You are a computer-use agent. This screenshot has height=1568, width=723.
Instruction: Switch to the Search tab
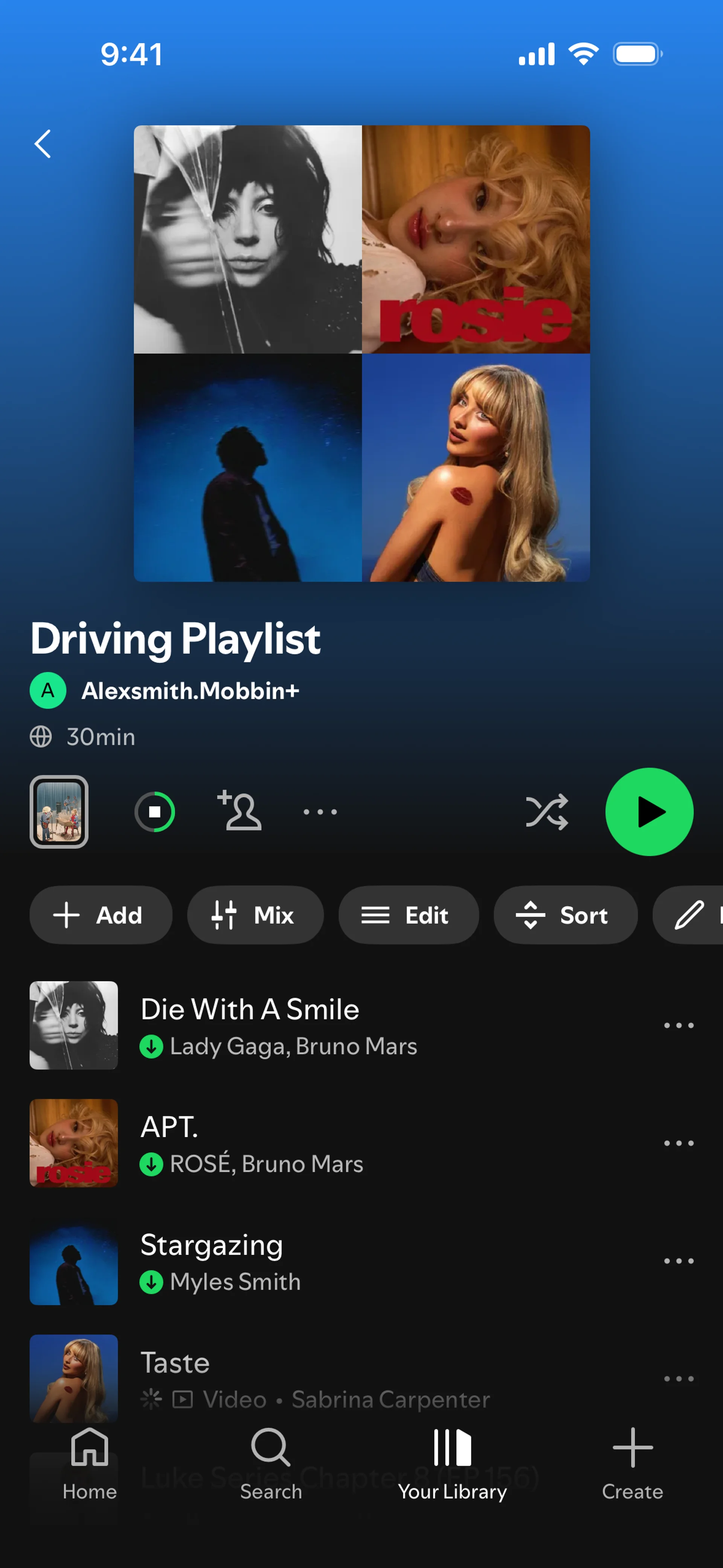[271, 1464]
